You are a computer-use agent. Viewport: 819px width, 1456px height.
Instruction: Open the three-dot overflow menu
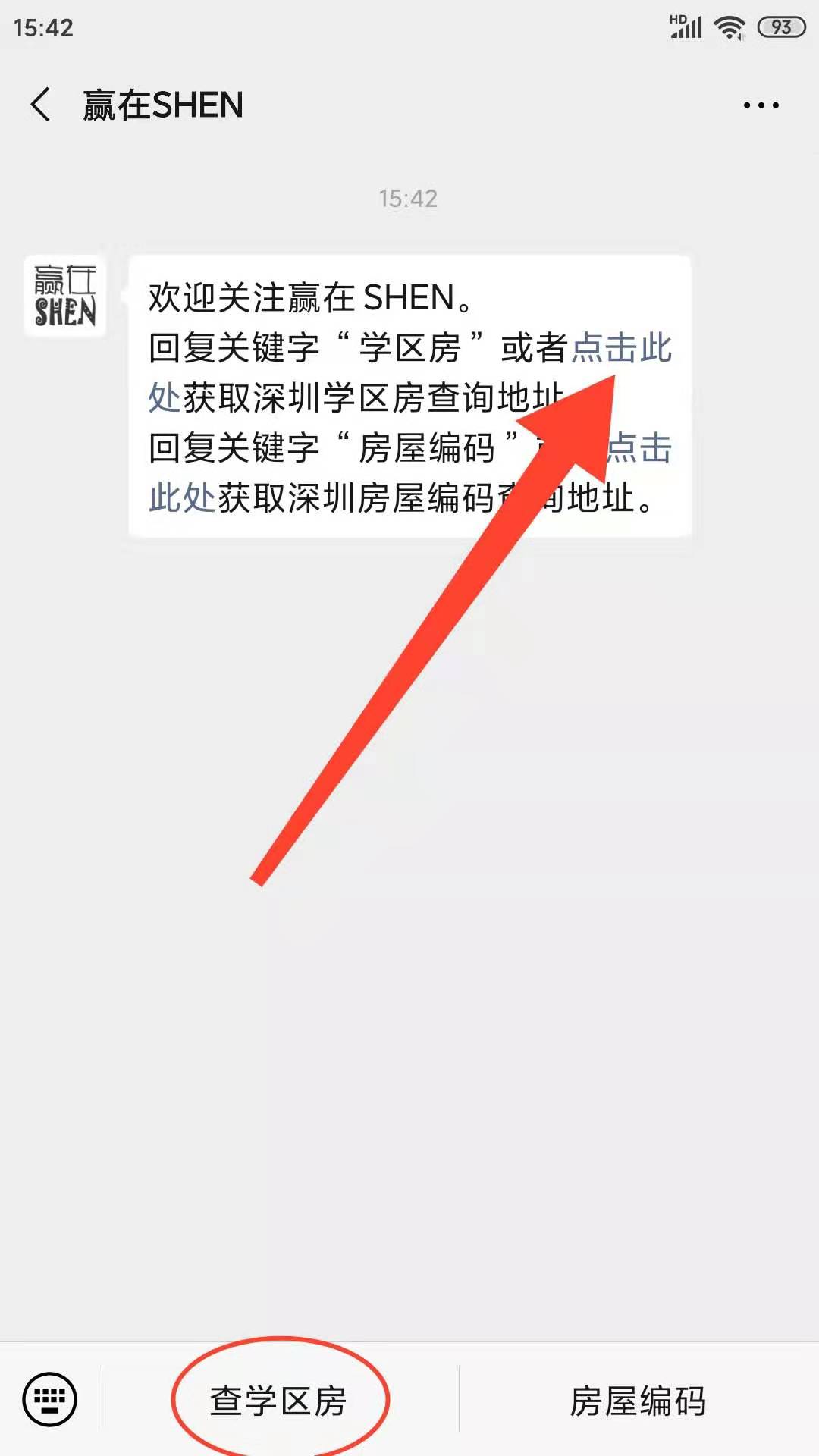[x=761, y=105]
